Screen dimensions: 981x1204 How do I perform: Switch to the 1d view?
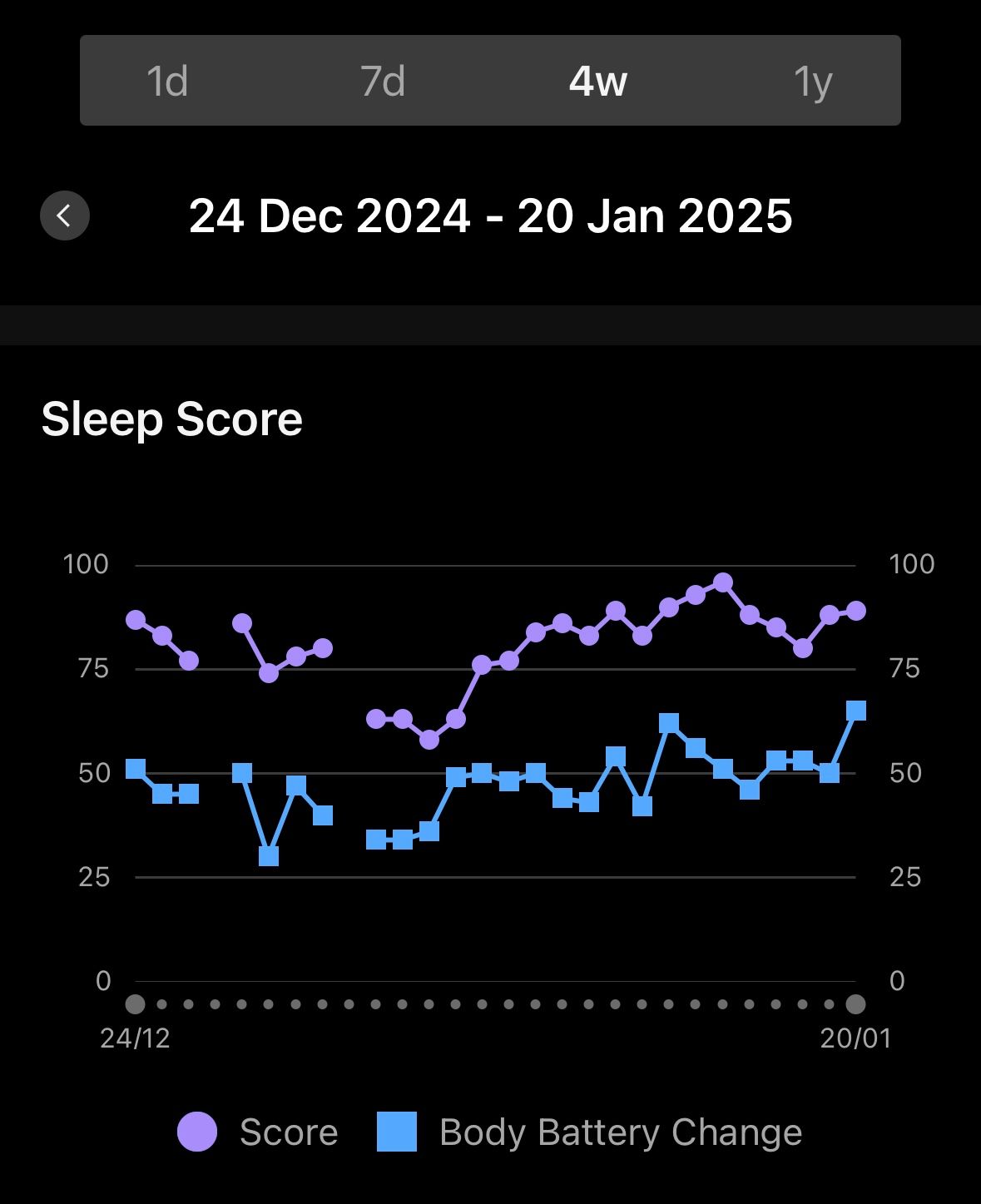(167, 81)
